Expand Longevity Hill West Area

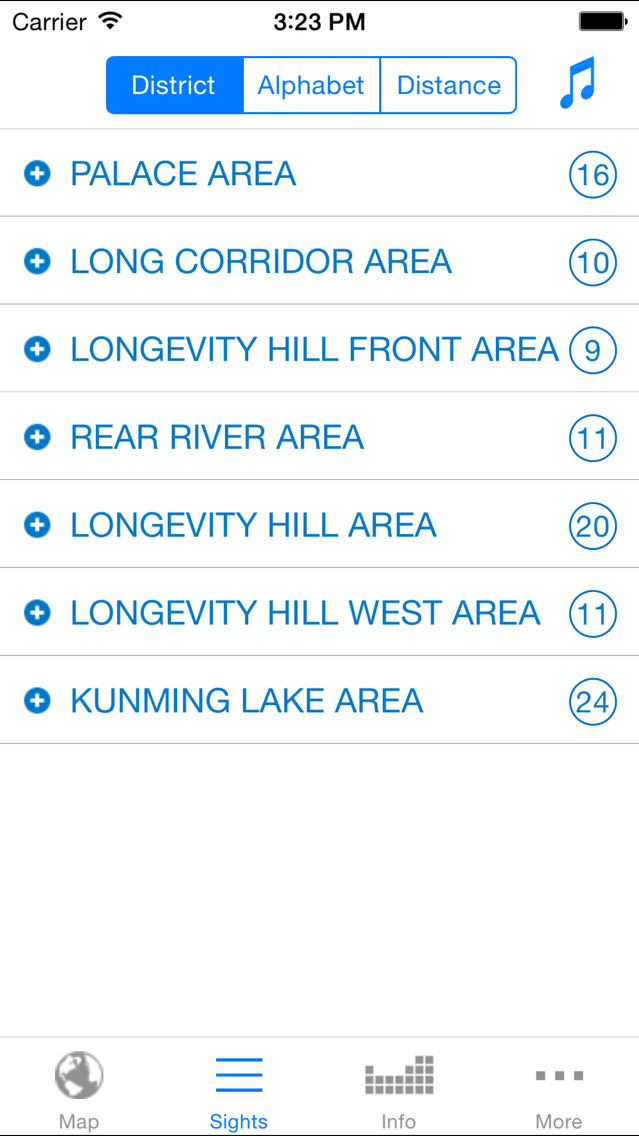pos(320,613)
